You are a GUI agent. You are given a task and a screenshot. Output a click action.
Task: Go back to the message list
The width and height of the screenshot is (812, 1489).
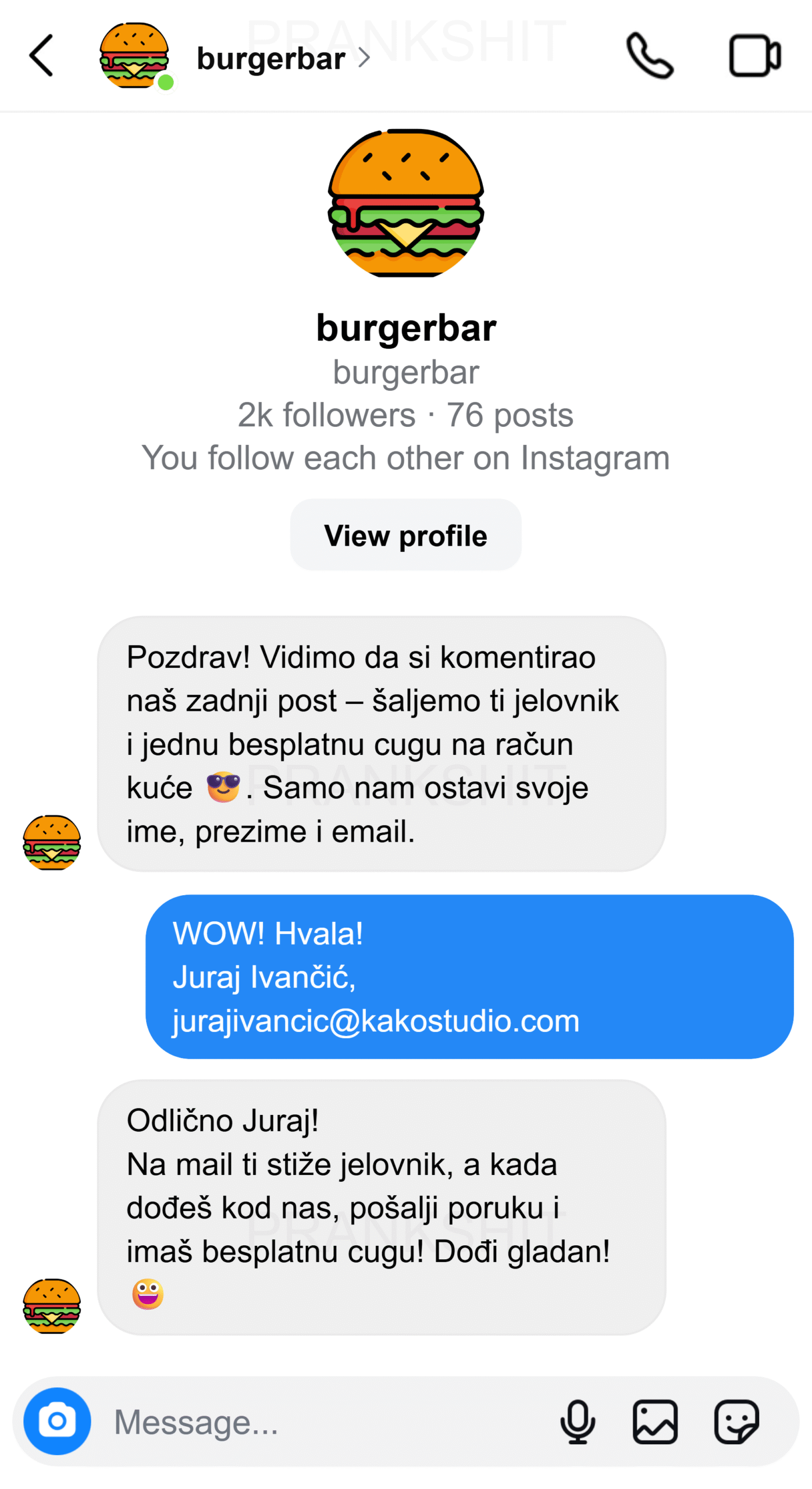41,56
